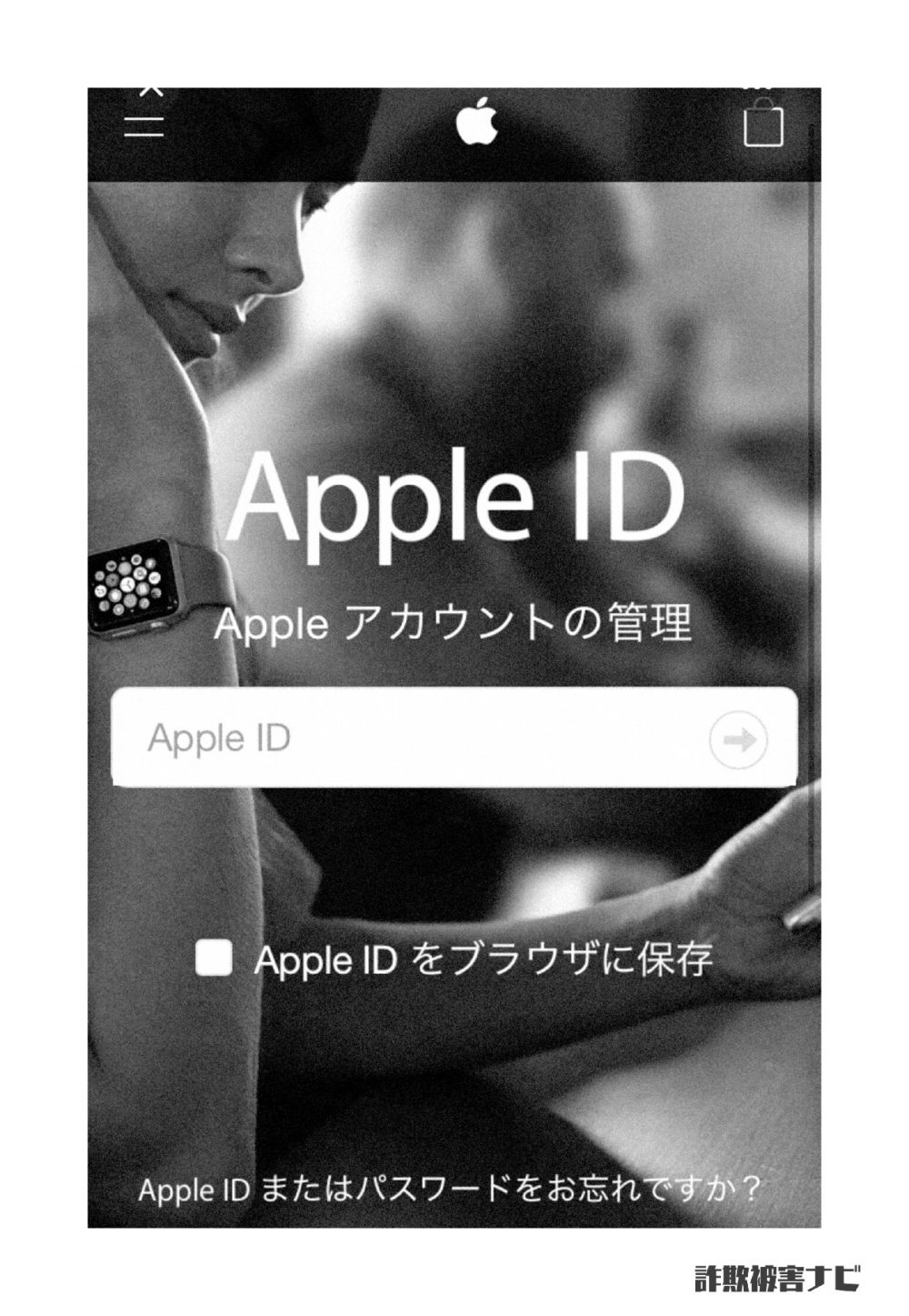
Task: Submit with the arrow button
Action: pos(738,739)
